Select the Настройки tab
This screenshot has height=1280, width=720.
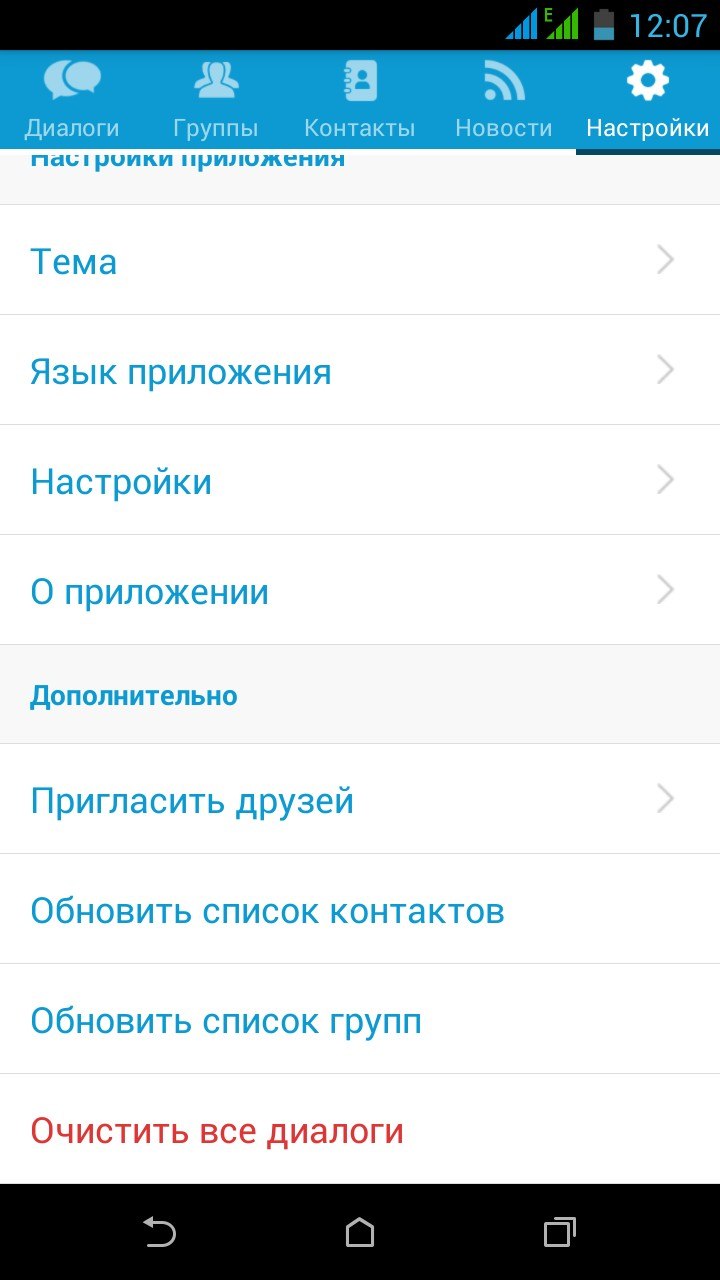(648, 100)
